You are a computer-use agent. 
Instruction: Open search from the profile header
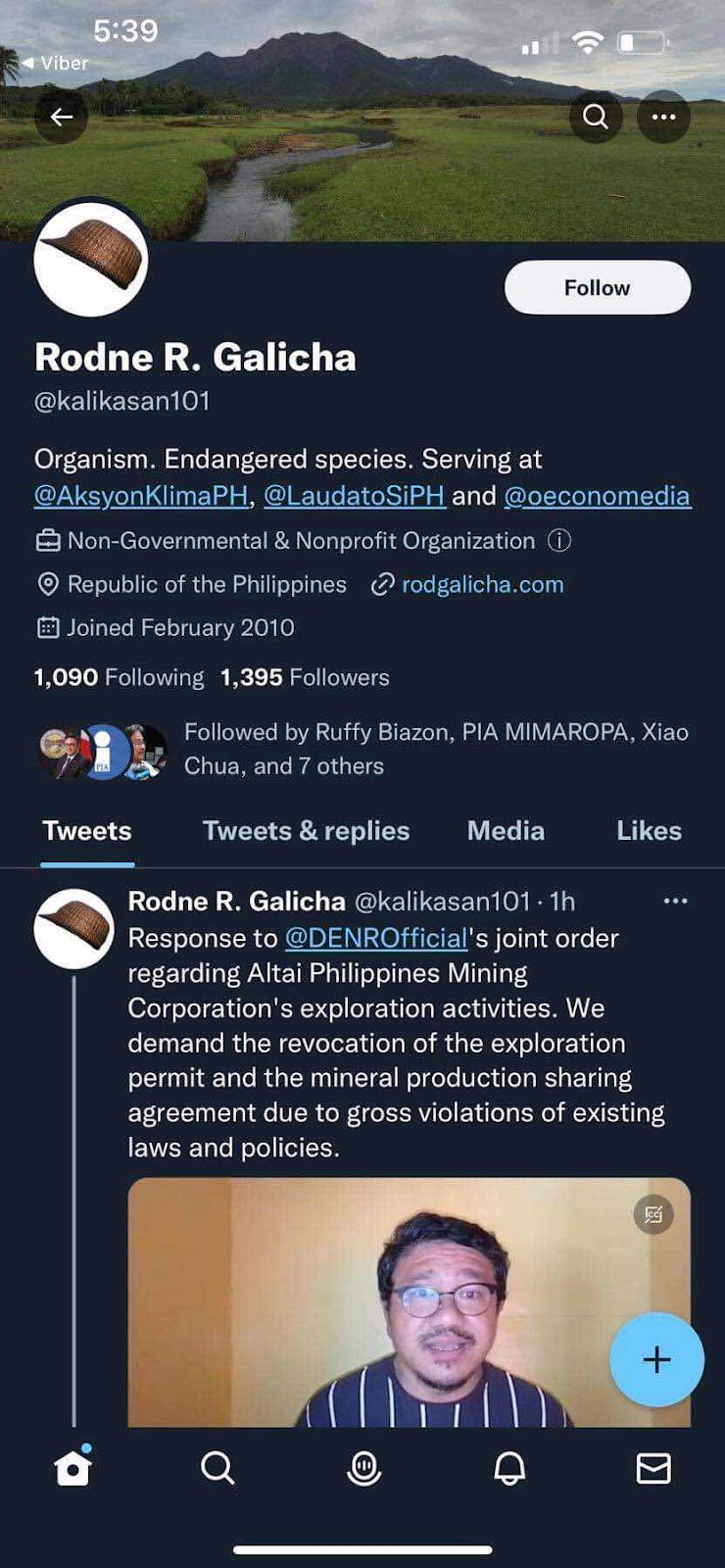click(595, 118)
